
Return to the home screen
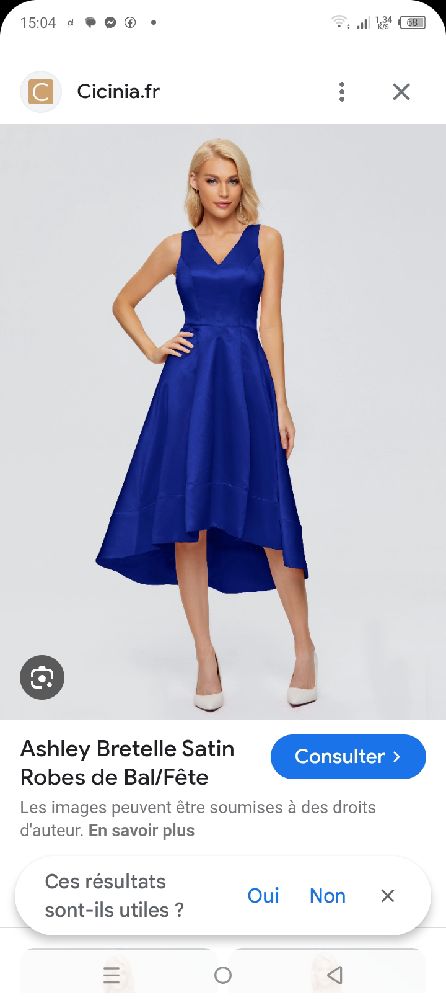pyautogui.click(x=223, y=974)
